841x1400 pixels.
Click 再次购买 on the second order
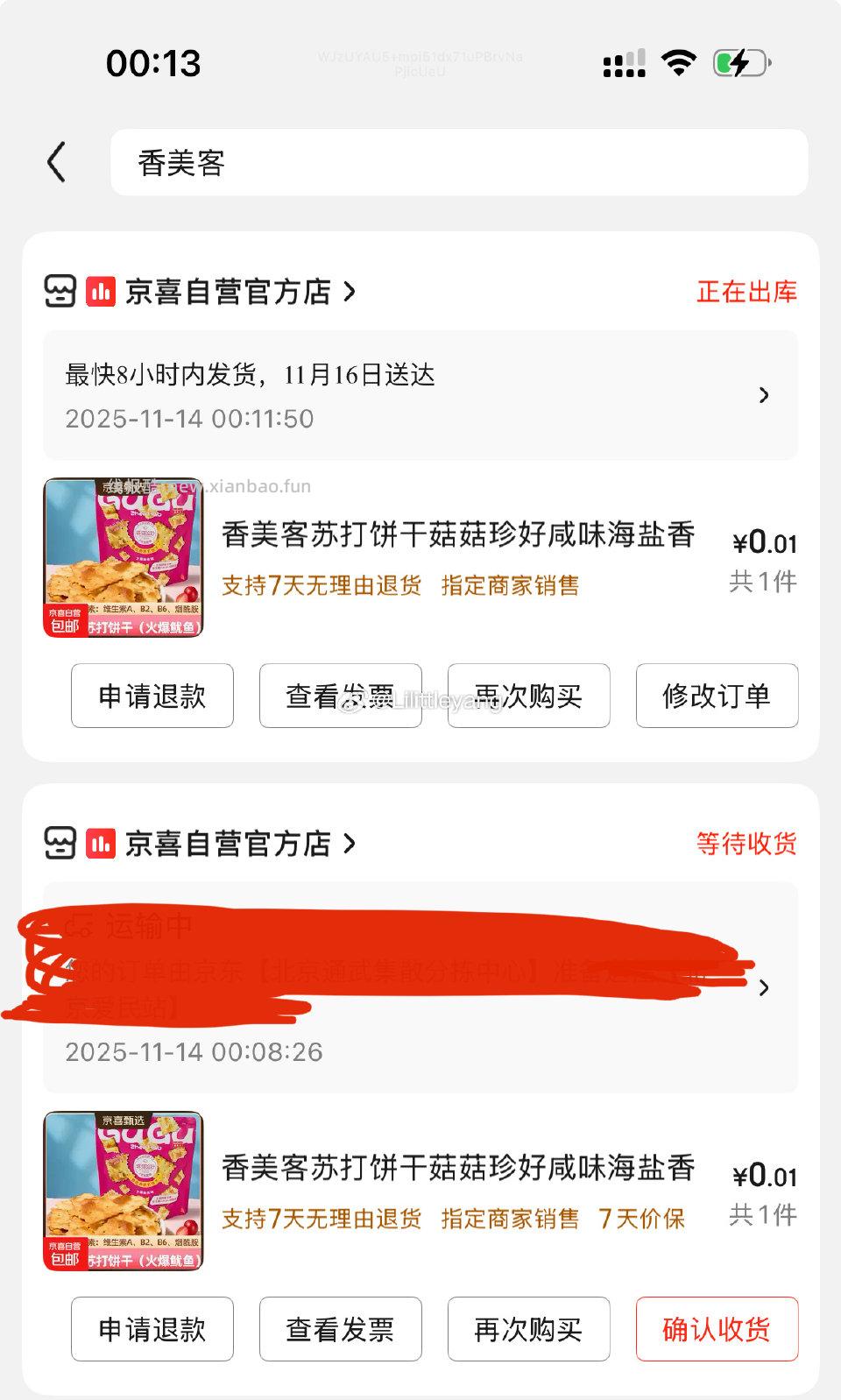[528, 1329]
